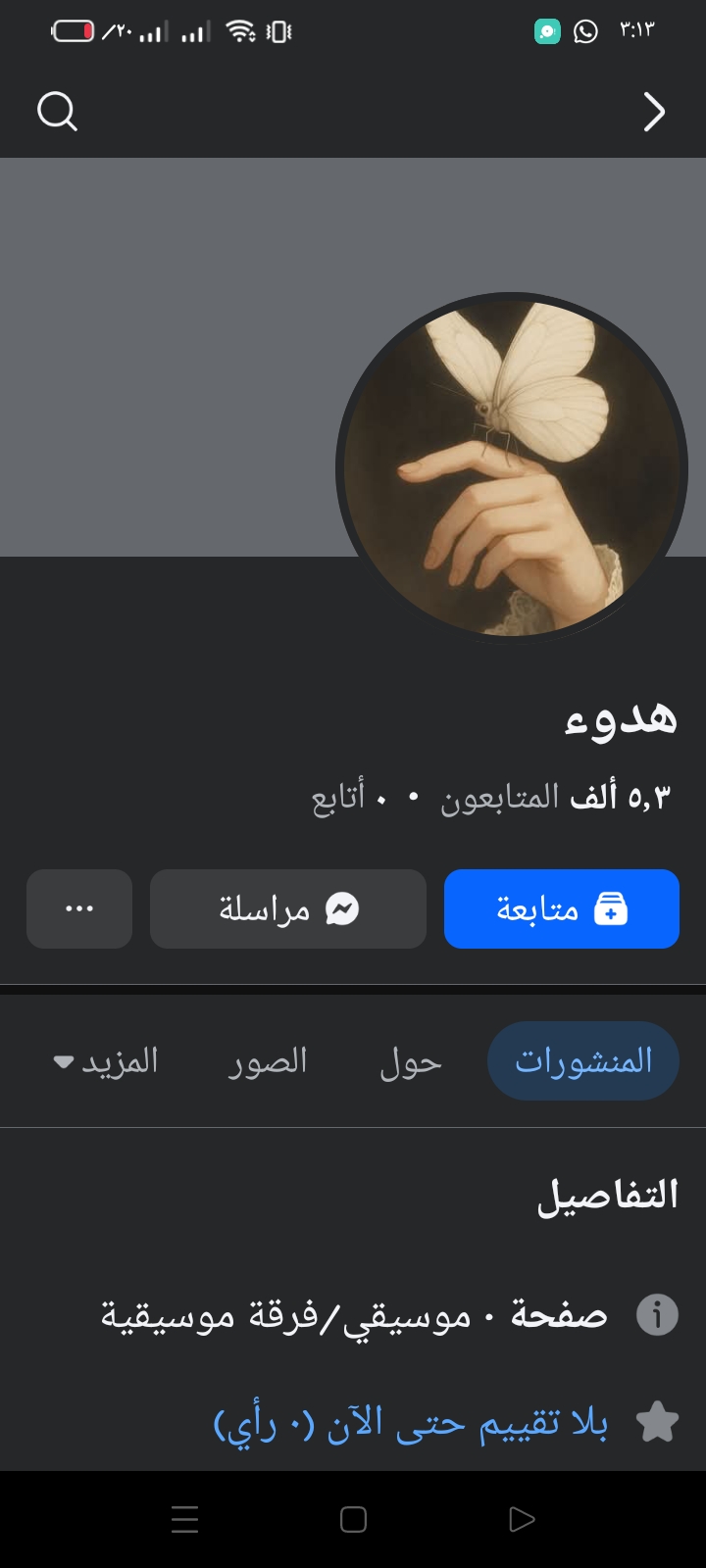Go back using the top arrow
706x1568 pixels.
click(654, 112)
